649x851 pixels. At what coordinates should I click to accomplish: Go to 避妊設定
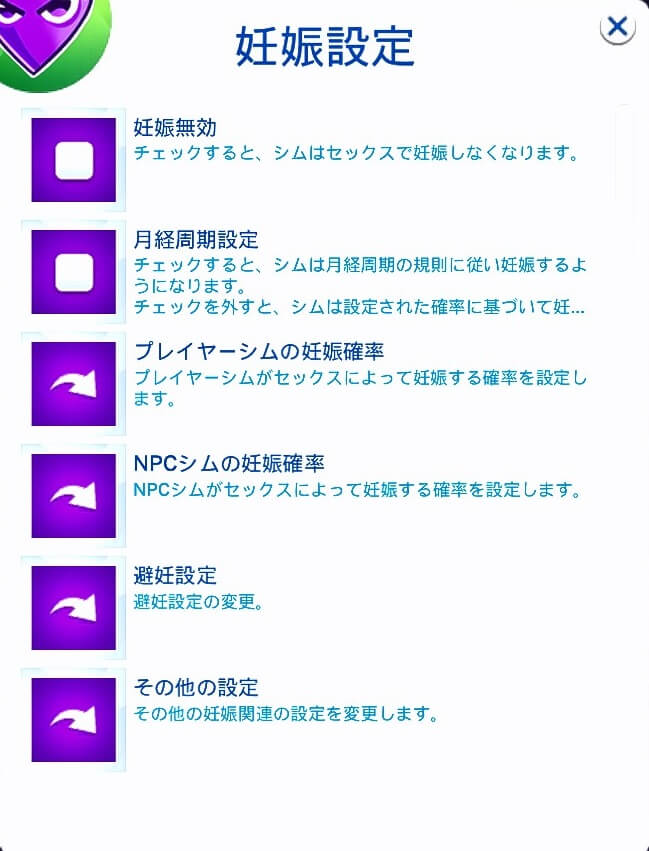click(x=74, y=608)
